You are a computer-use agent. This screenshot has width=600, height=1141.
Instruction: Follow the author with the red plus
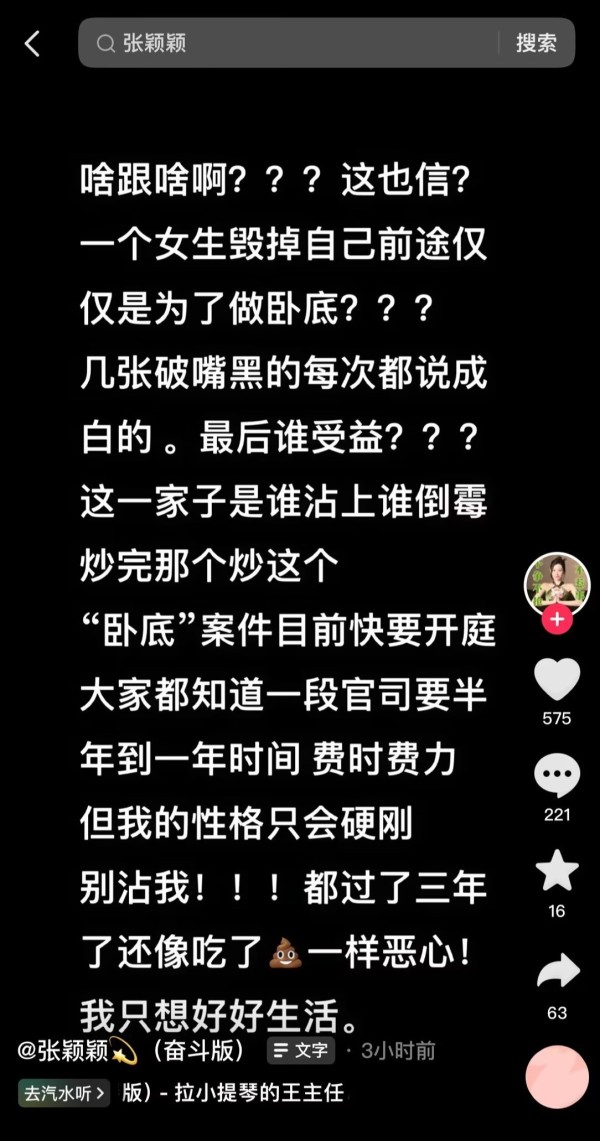[x=557, y=620]
